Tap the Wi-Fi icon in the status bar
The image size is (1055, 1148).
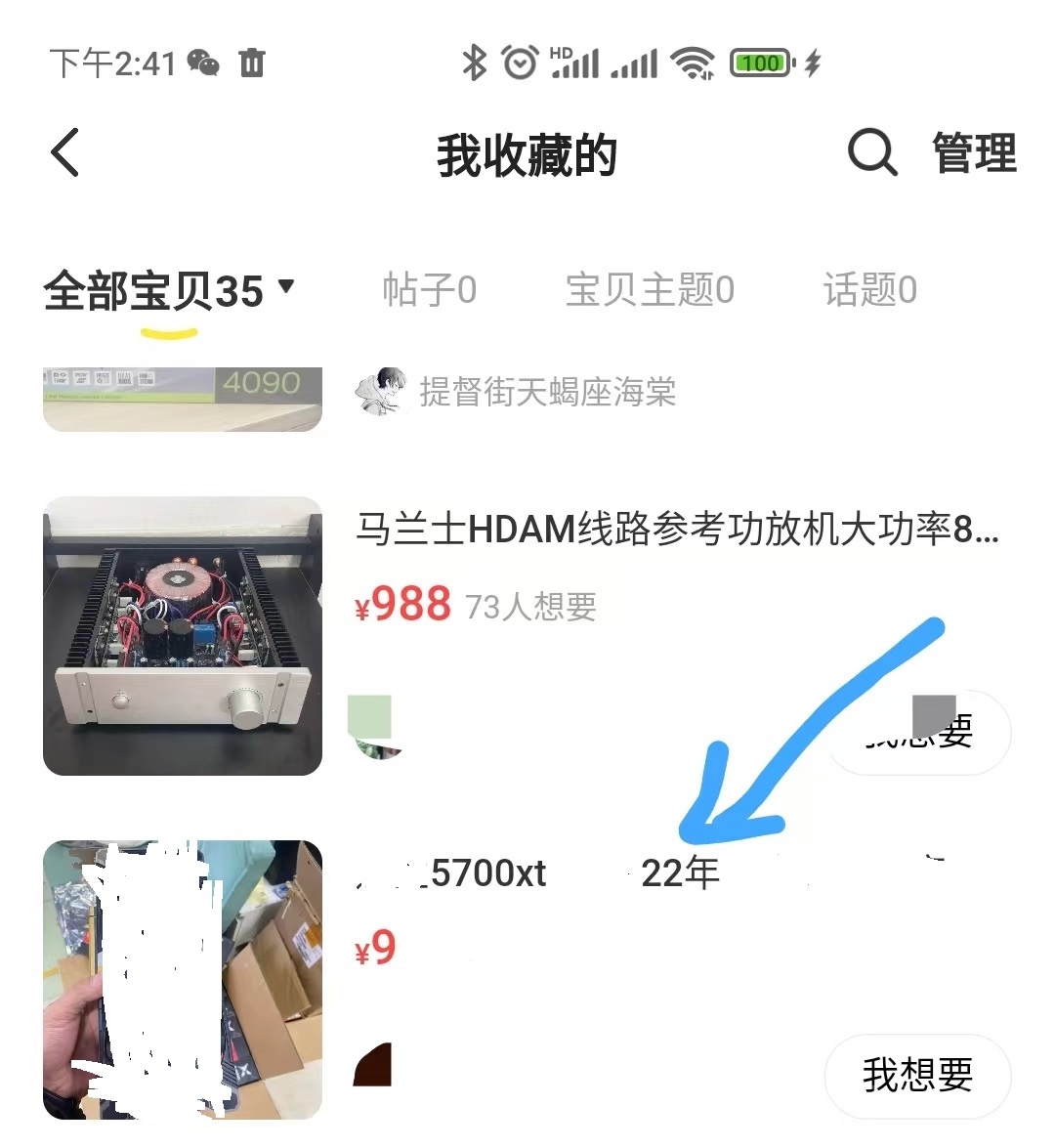pyautogui.click(x=694, y=62)
